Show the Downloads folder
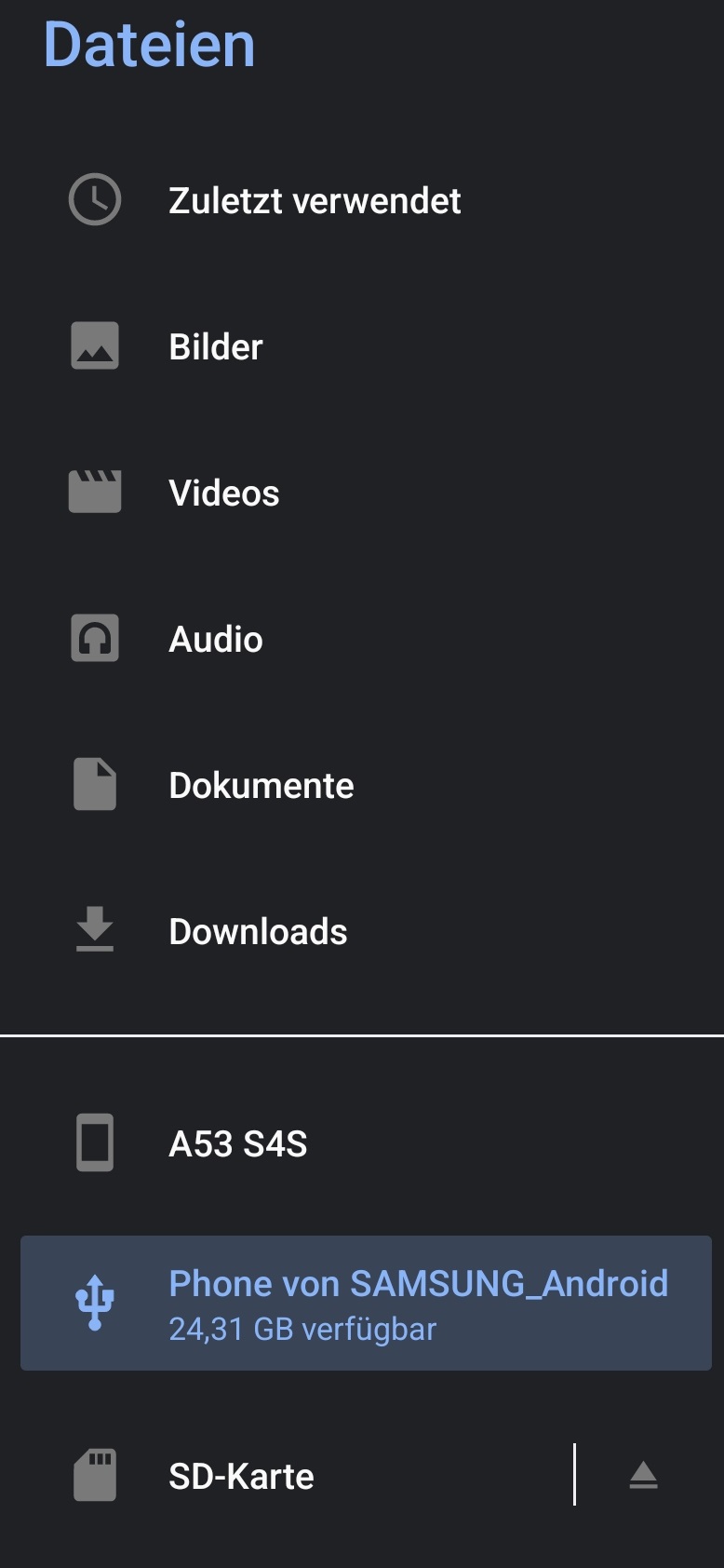Viewport: 724px width, 1568px height. (362, 931)
